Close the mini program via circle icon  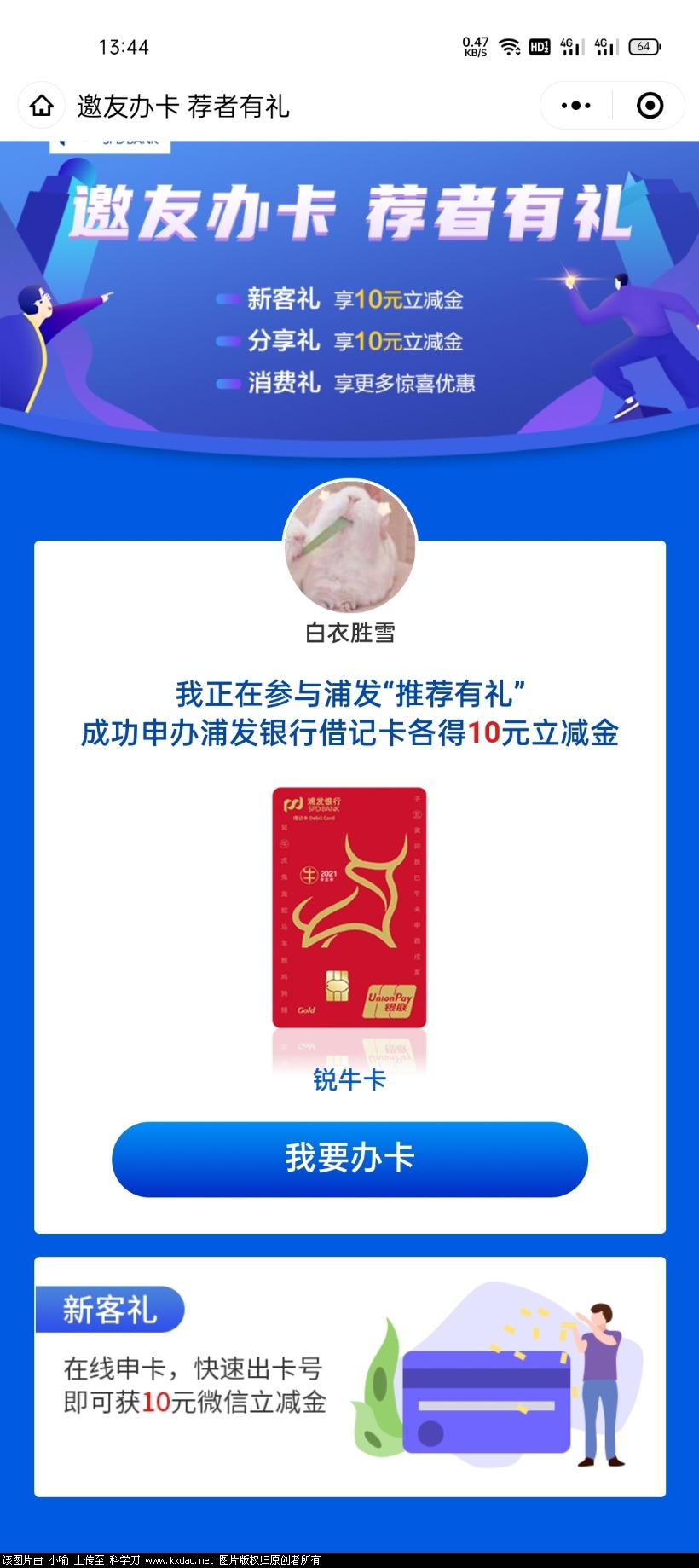coord(650,106)
